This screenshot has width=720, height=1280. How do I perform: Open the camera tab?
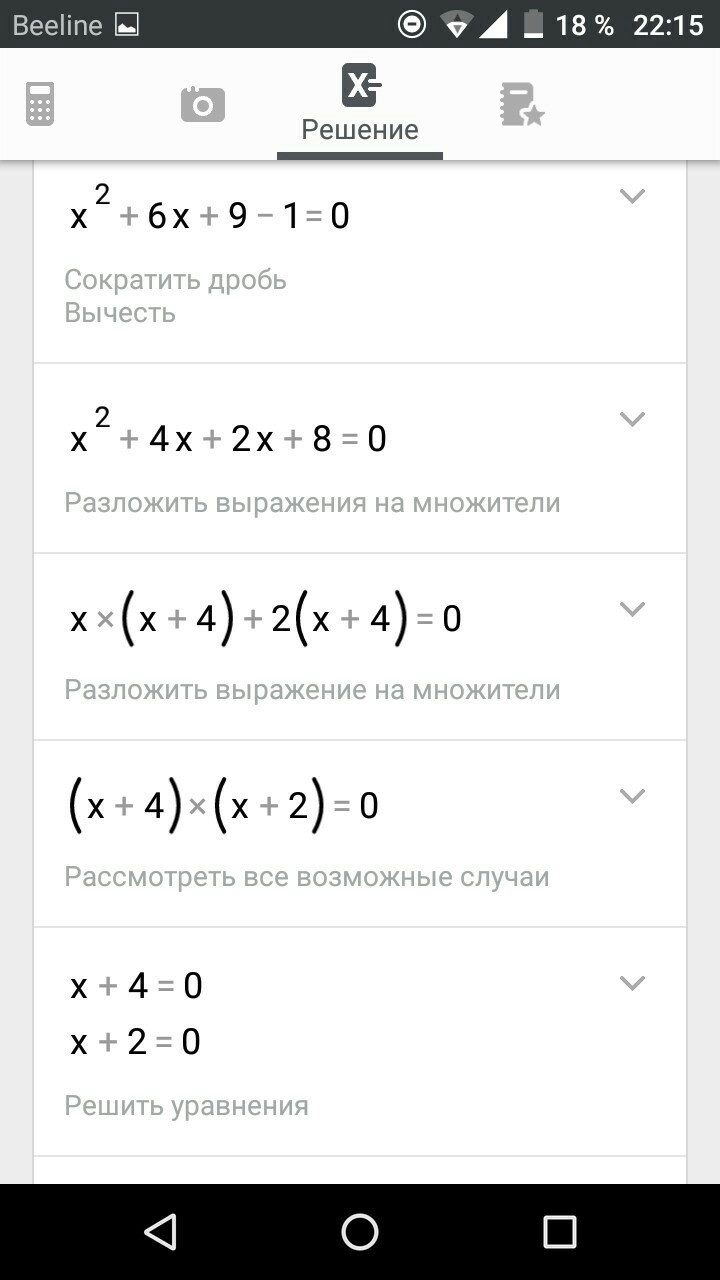click(202, 104)
